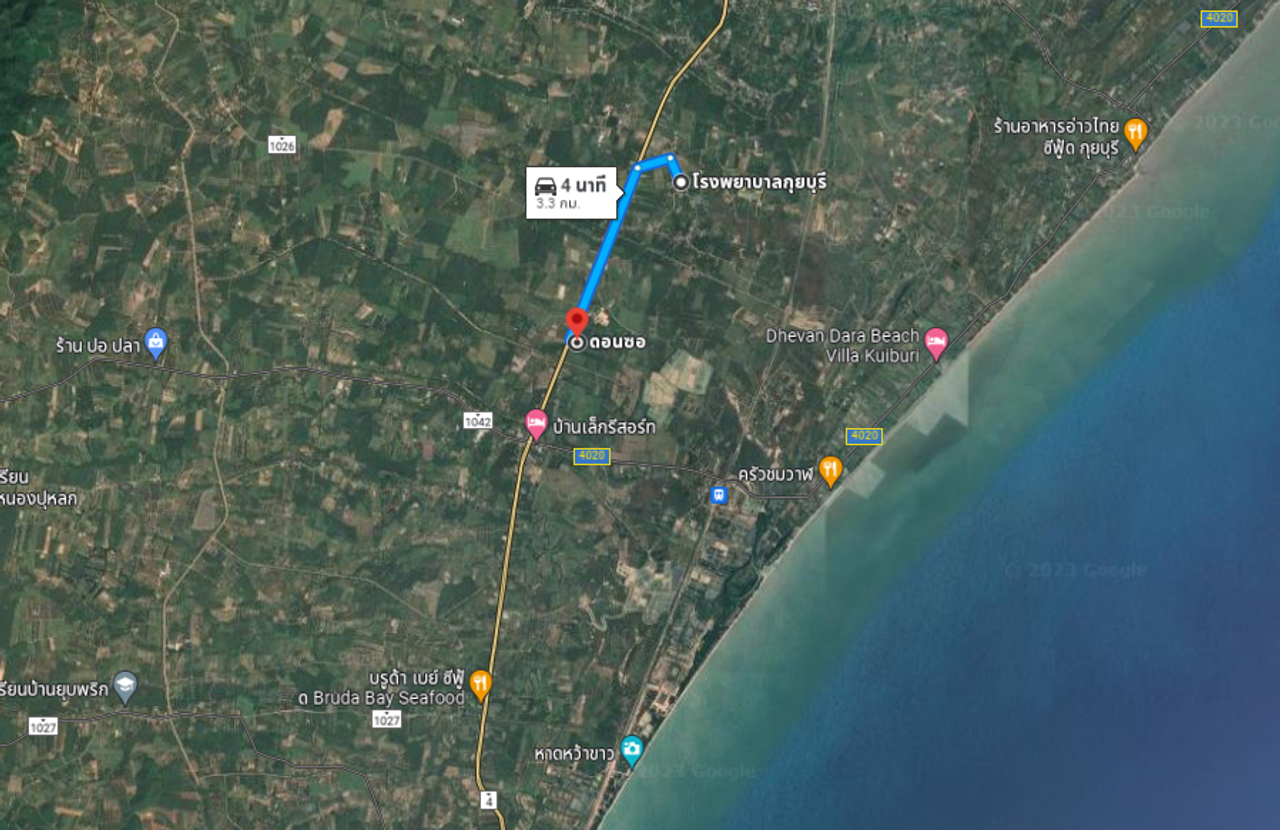Image resolution: width=1280 pixels, height=830 pixels.
Task: Open ร้านอาหารอ่าวไทยซีฟู้ด กุยบุรี restaurant marker
Action: 1134,131
